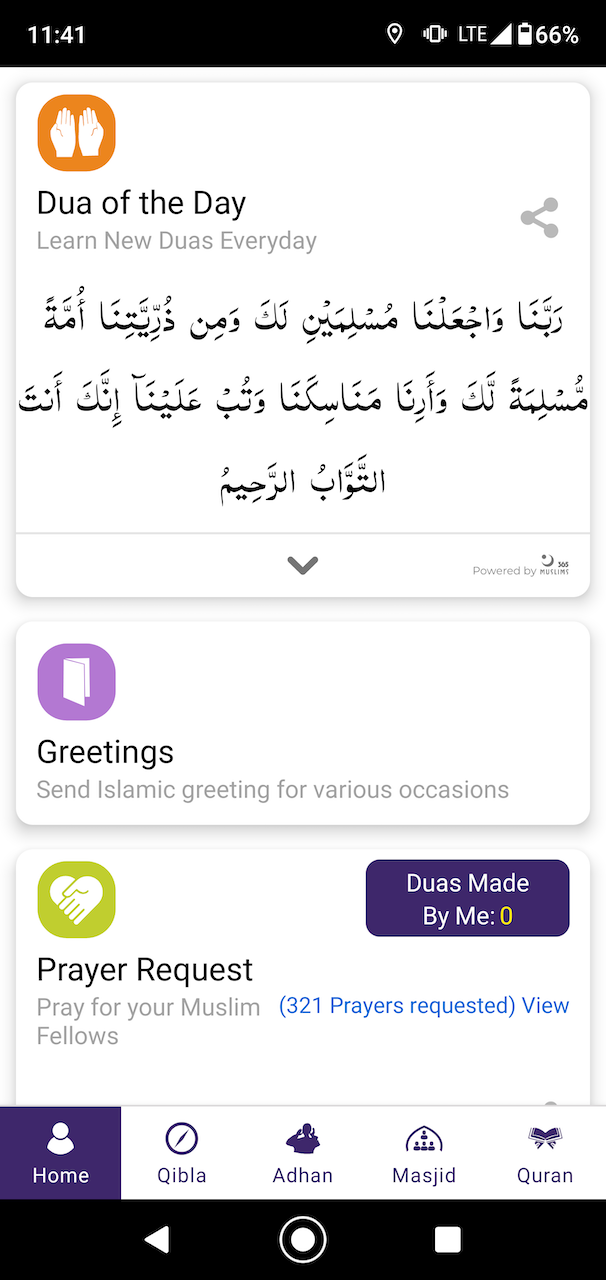Open the Masjid tab
606x1280 pixels.
[x=424, y=1152]
